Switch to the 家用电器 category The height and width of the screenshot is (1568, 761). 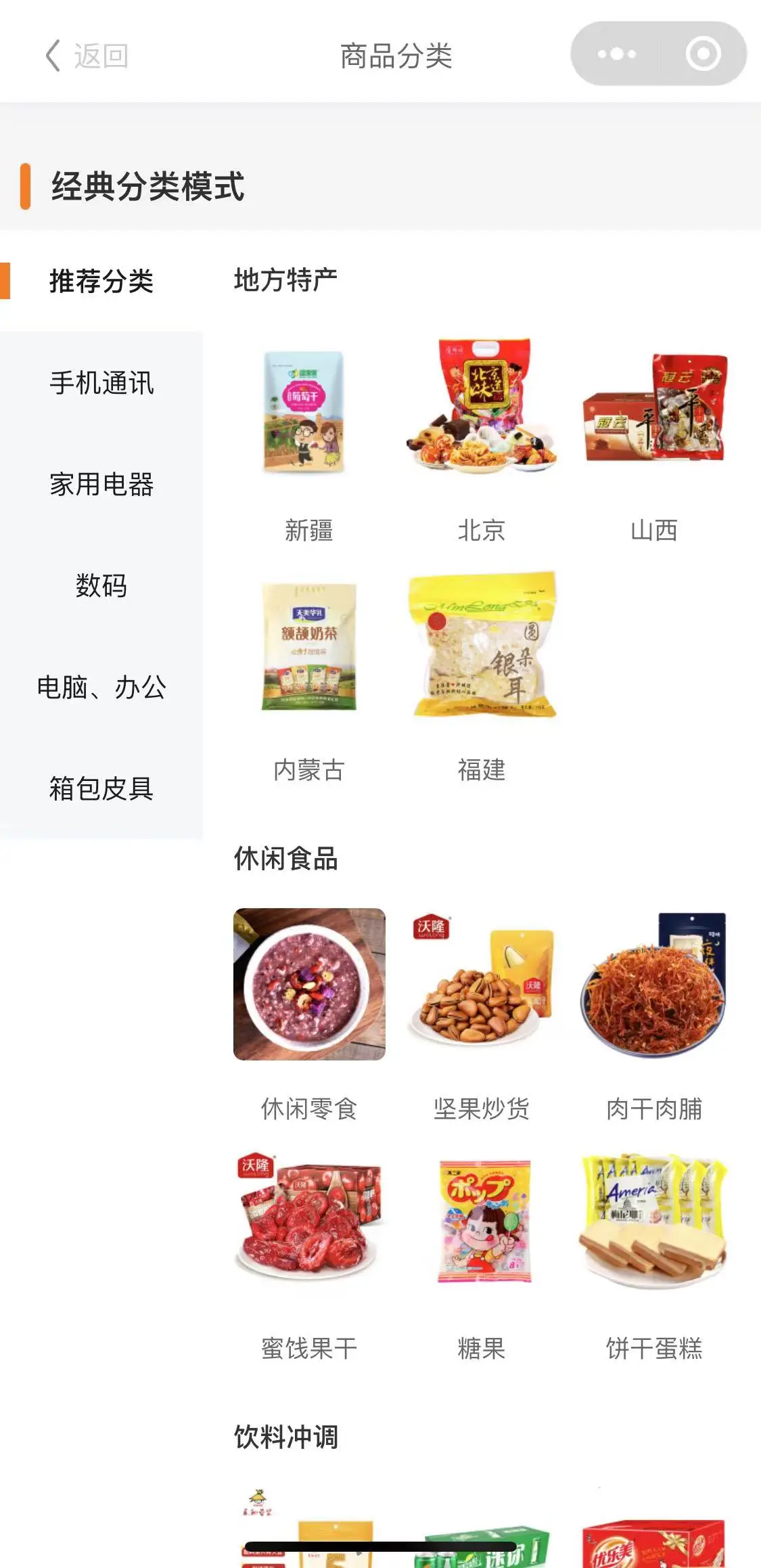pos(101,485)
